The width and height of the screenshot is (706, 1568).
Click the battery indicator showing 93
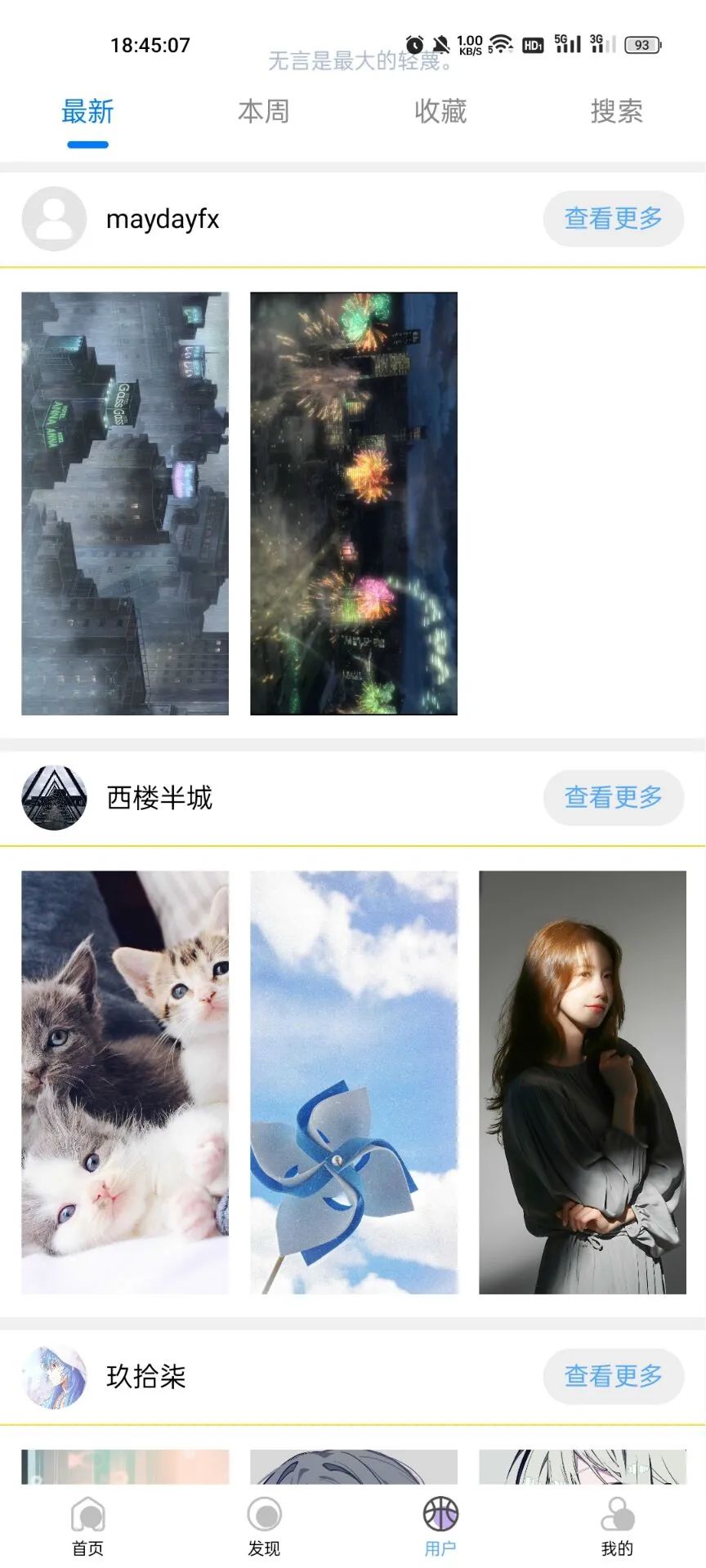coord(633,45)
